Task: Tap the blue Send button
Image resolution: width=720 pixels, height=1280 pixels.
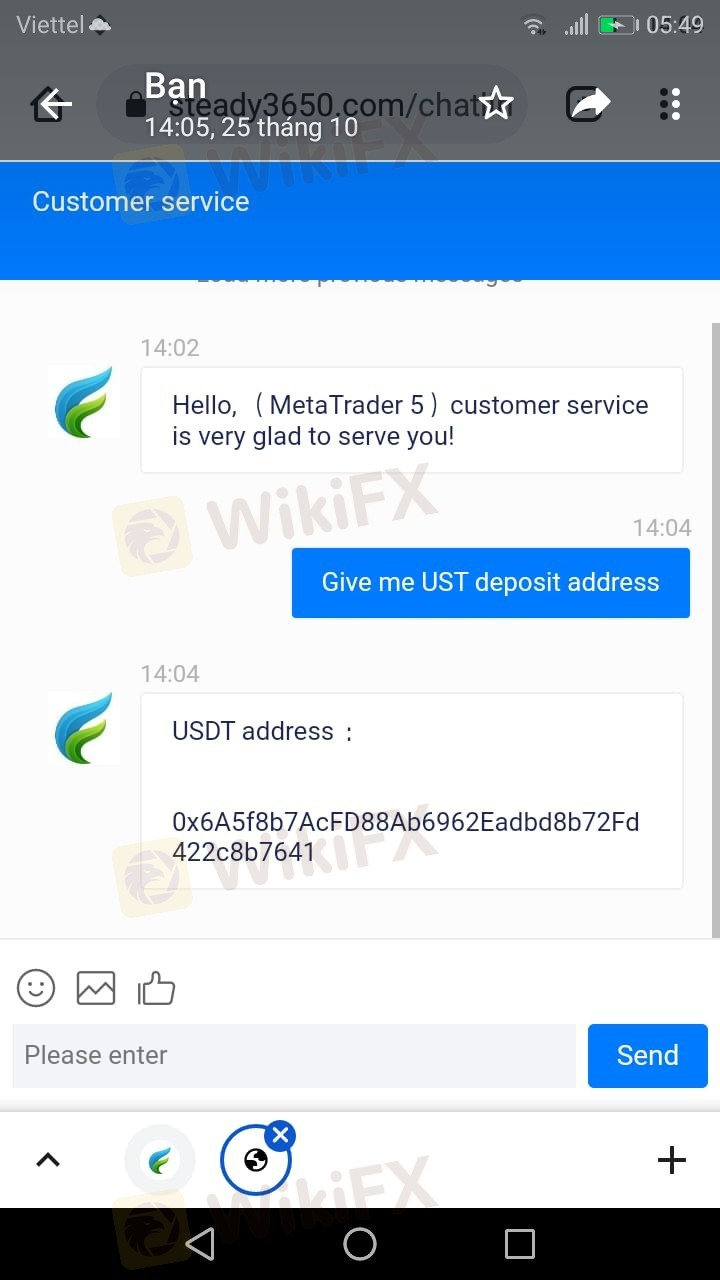Action: pos(648,1055)
